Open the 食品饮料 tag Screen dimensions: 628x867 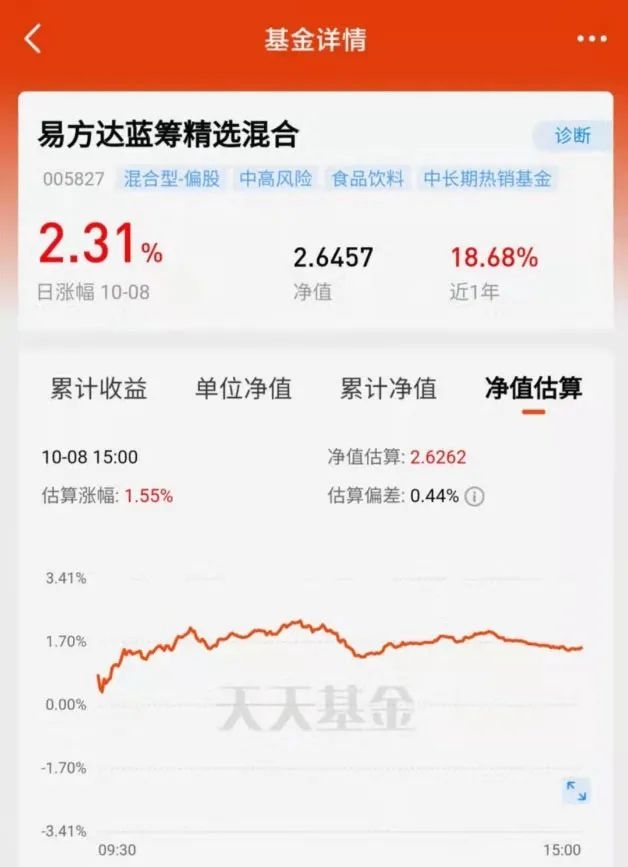coord(368,179)
